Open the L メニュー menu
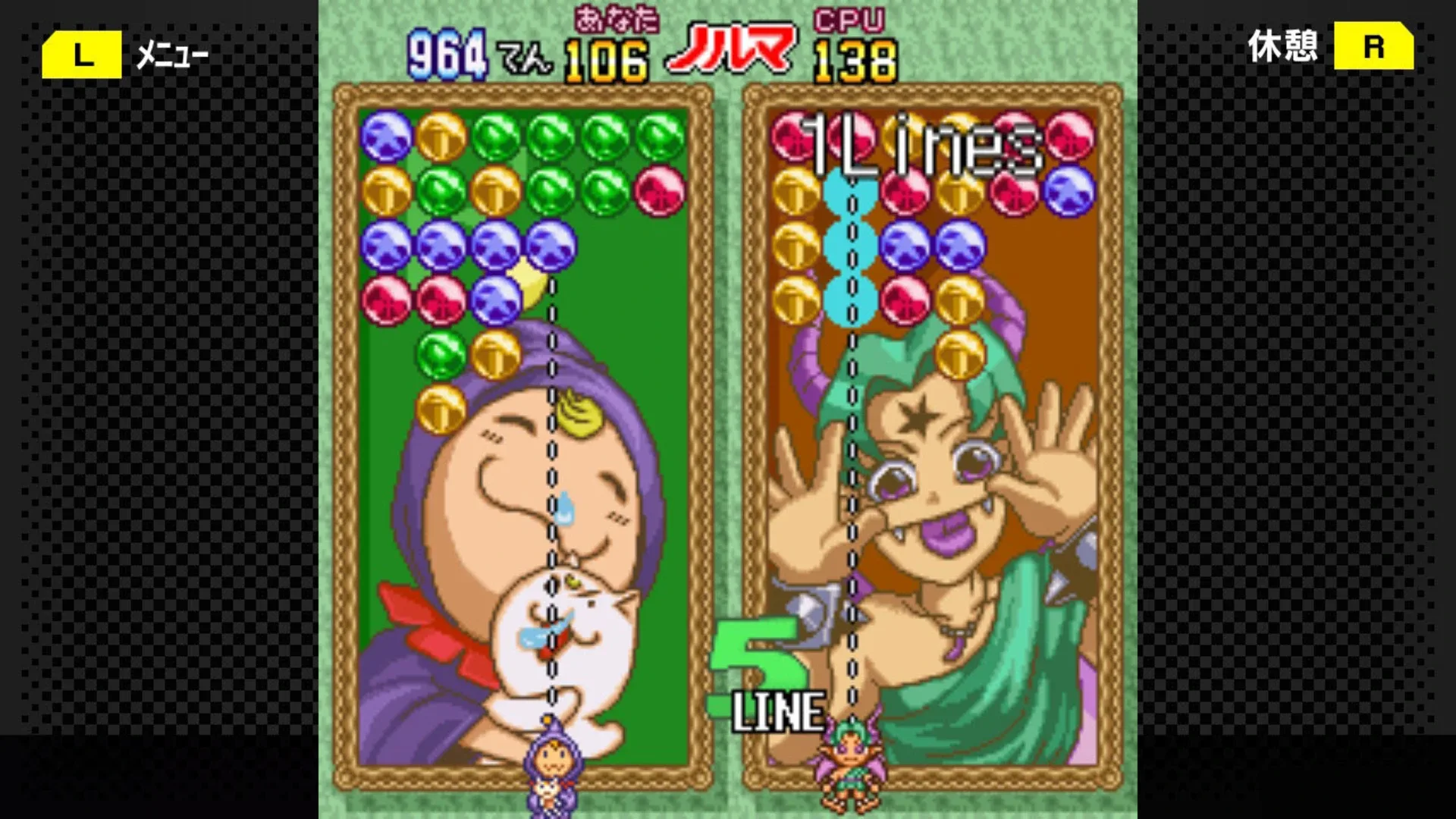This screenshot has width=1456, height=819. click(x=82, y=55)
